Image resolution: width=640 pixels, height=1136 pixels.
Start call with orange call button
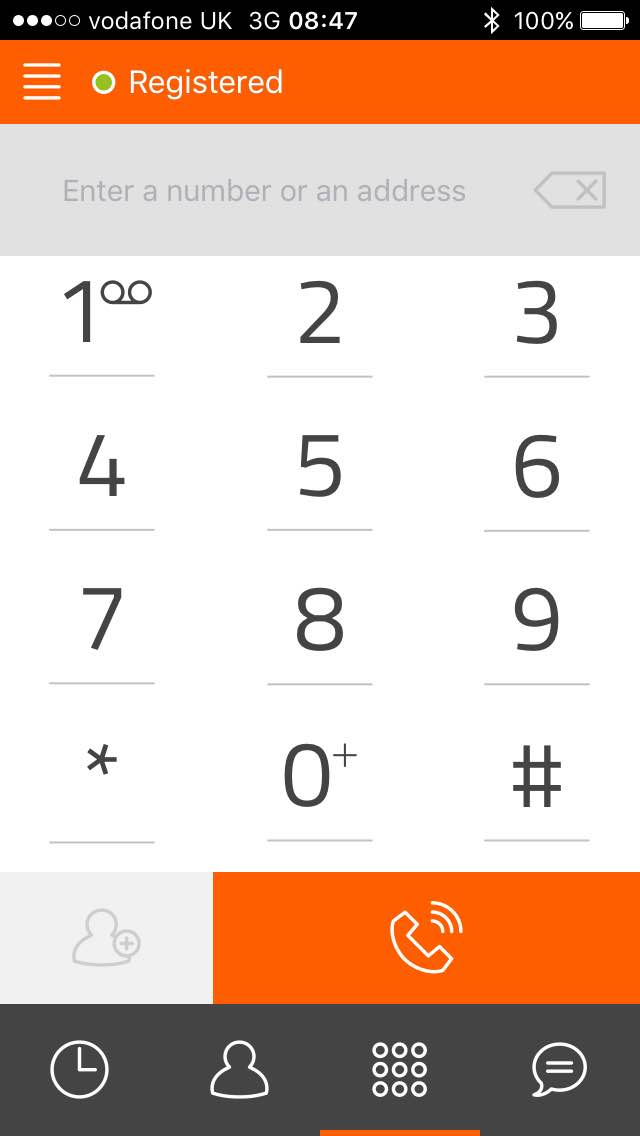coord(426,937)
